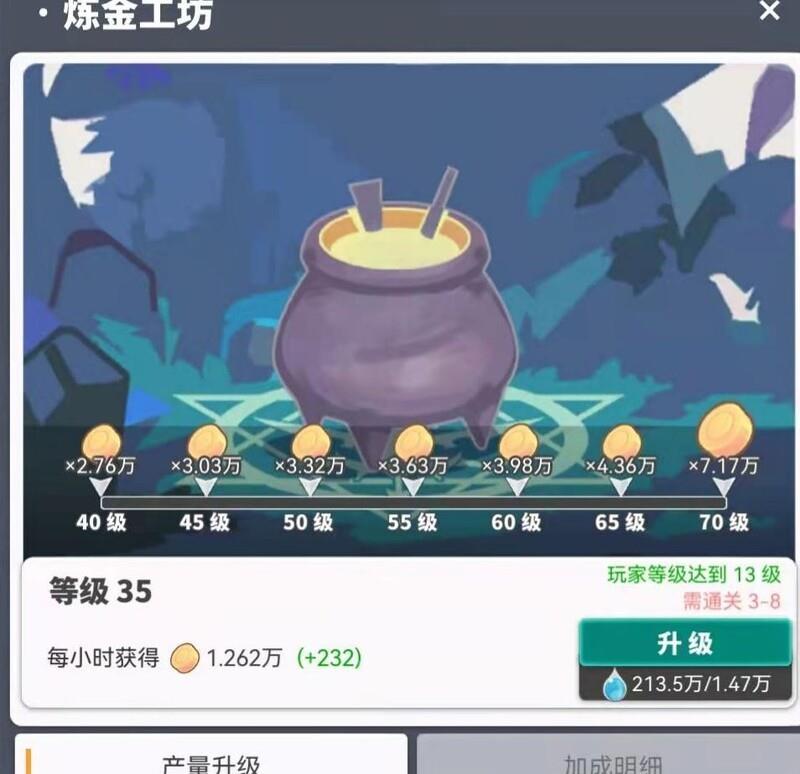Tap the 升级 upgrade button
The width and height of the screenshot is (800, 774).
coord(684,644)
